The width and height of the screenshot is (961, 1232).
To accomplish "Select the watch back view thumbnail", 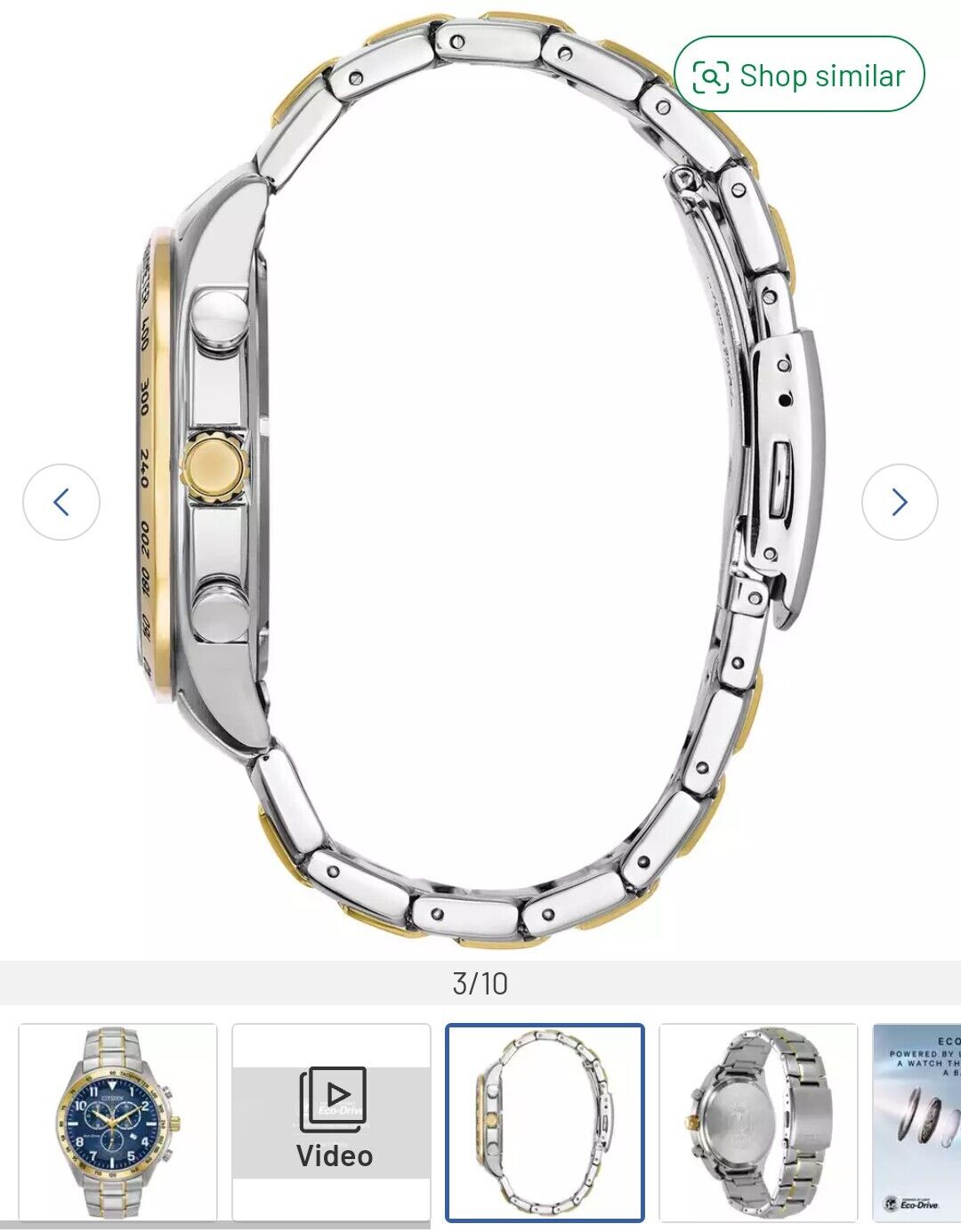I will click(x=758, y=1123).
